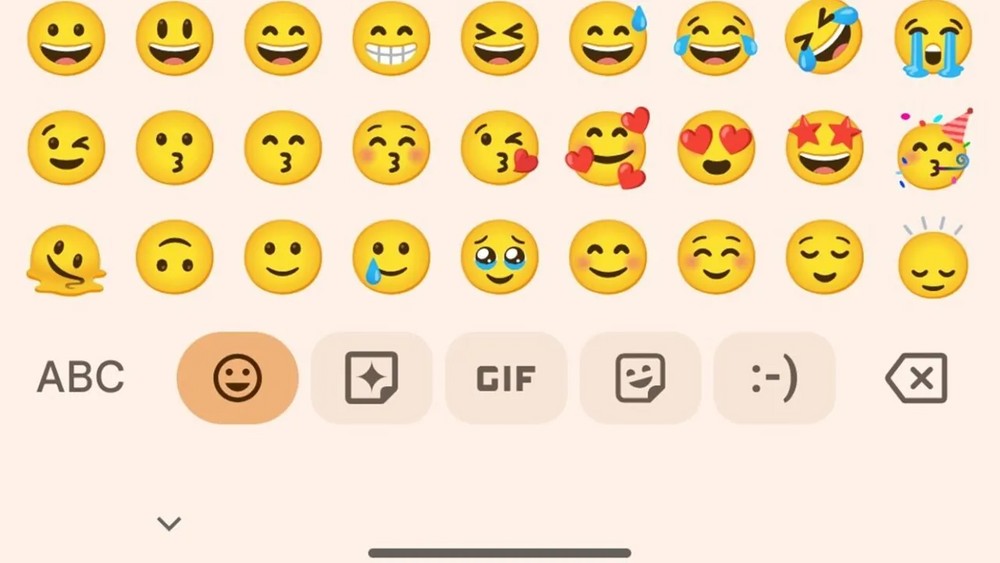Insert the melting face emoji
Image resolution: width=1000 pixels, height=563 pixels.
66,258
